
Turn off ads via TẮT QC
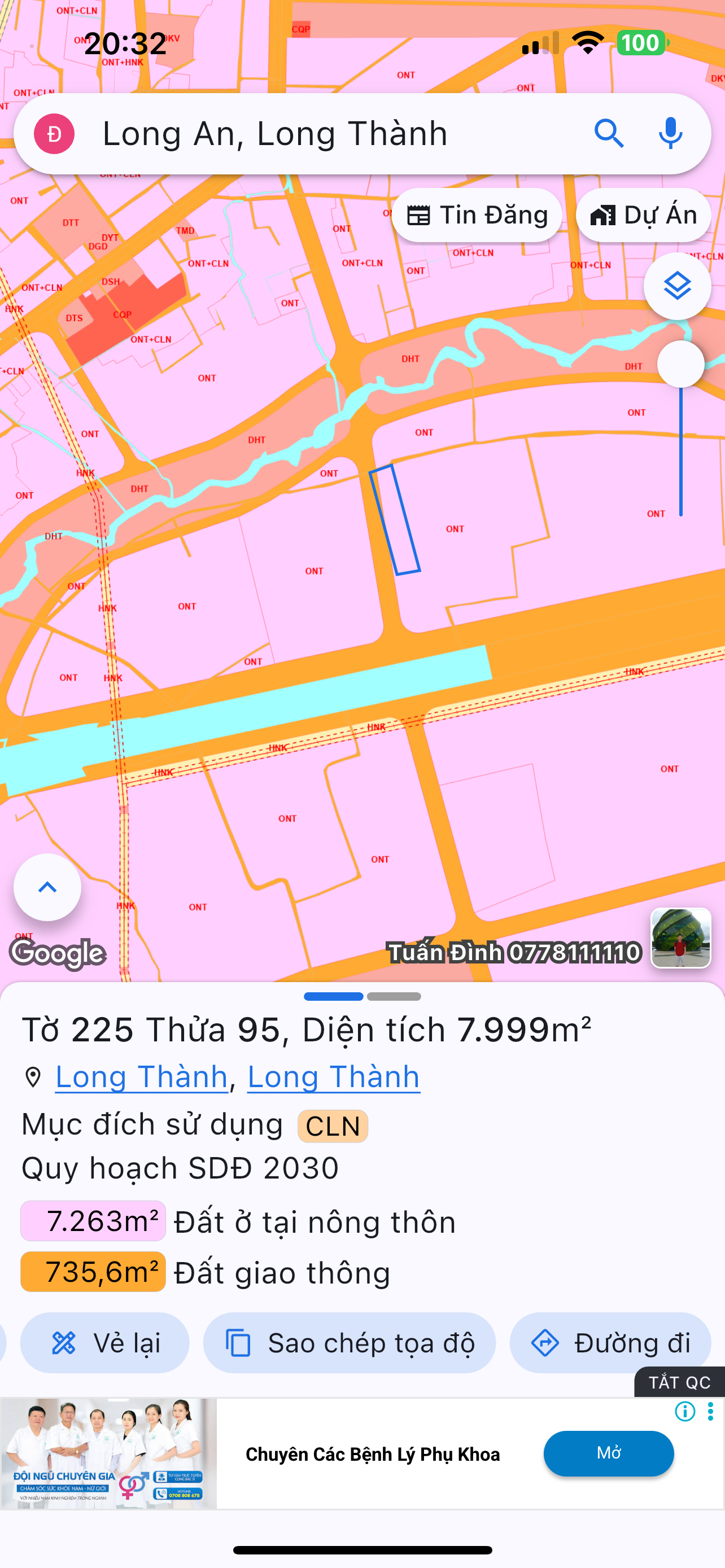(x=679, y=1382)
